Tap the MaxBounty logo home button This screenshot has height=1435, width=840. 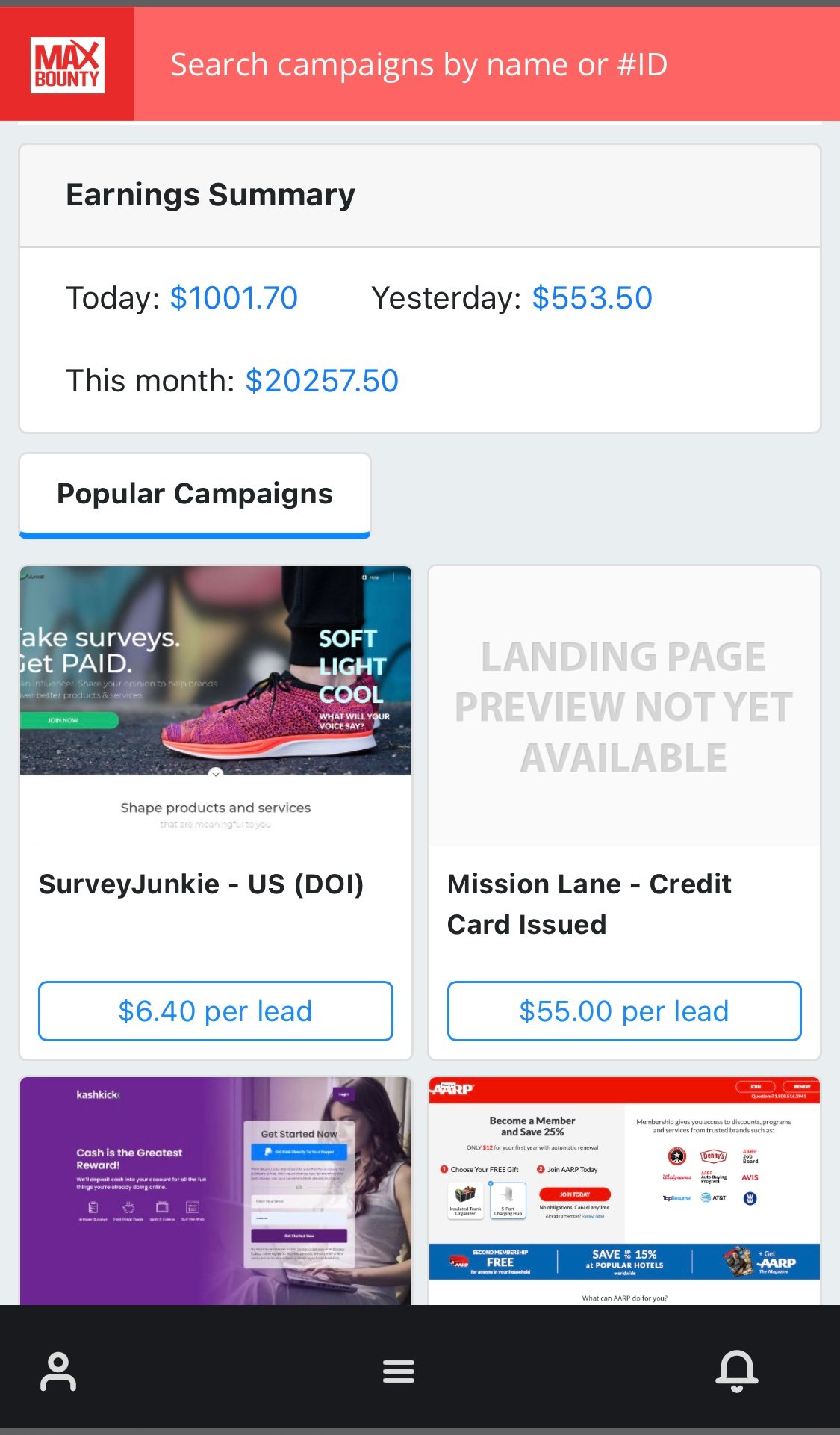(67, 65)
